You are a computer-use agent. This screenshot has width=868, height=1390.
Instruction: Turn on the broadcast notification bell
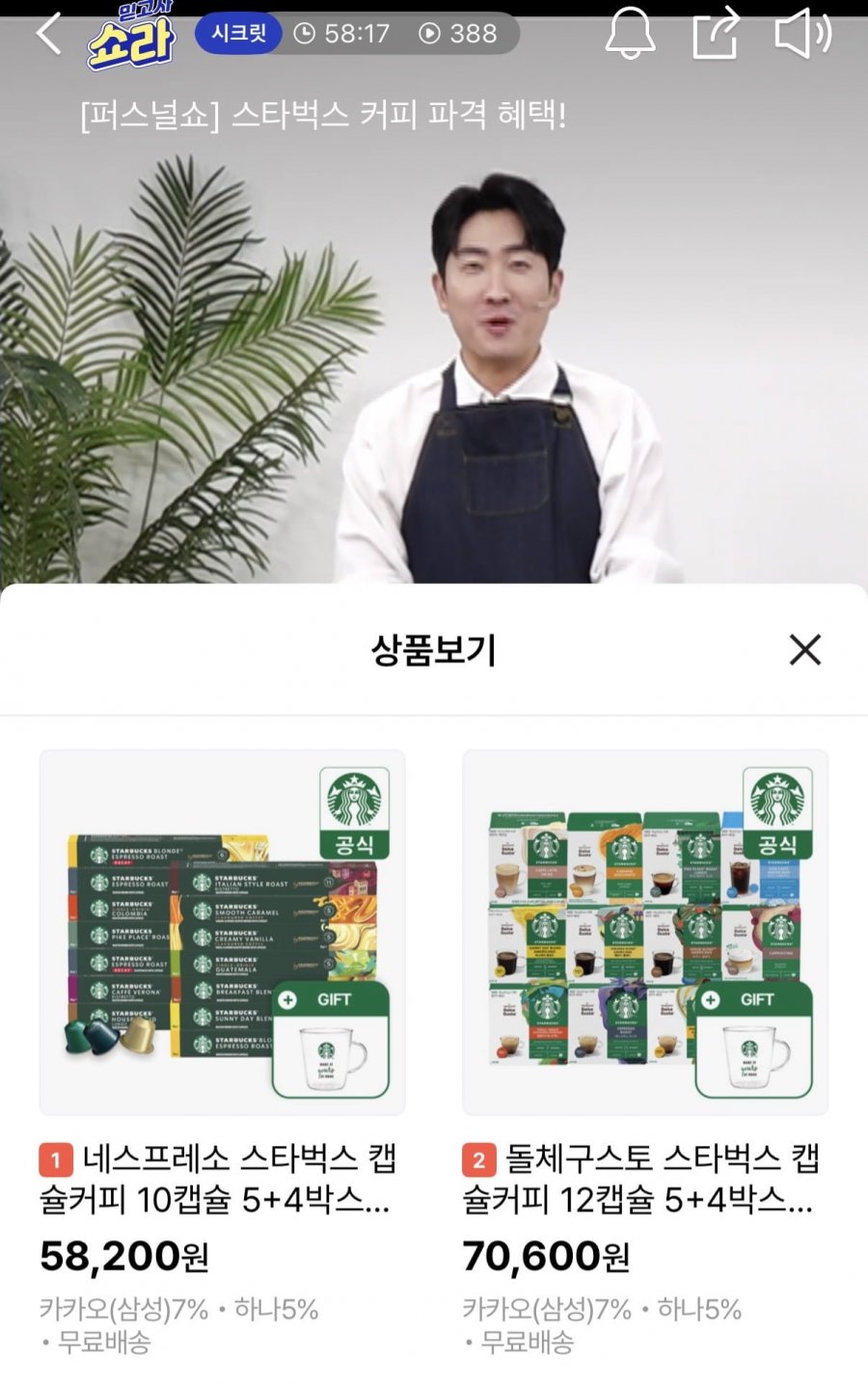pyautogui.click(x=630, y=34)
